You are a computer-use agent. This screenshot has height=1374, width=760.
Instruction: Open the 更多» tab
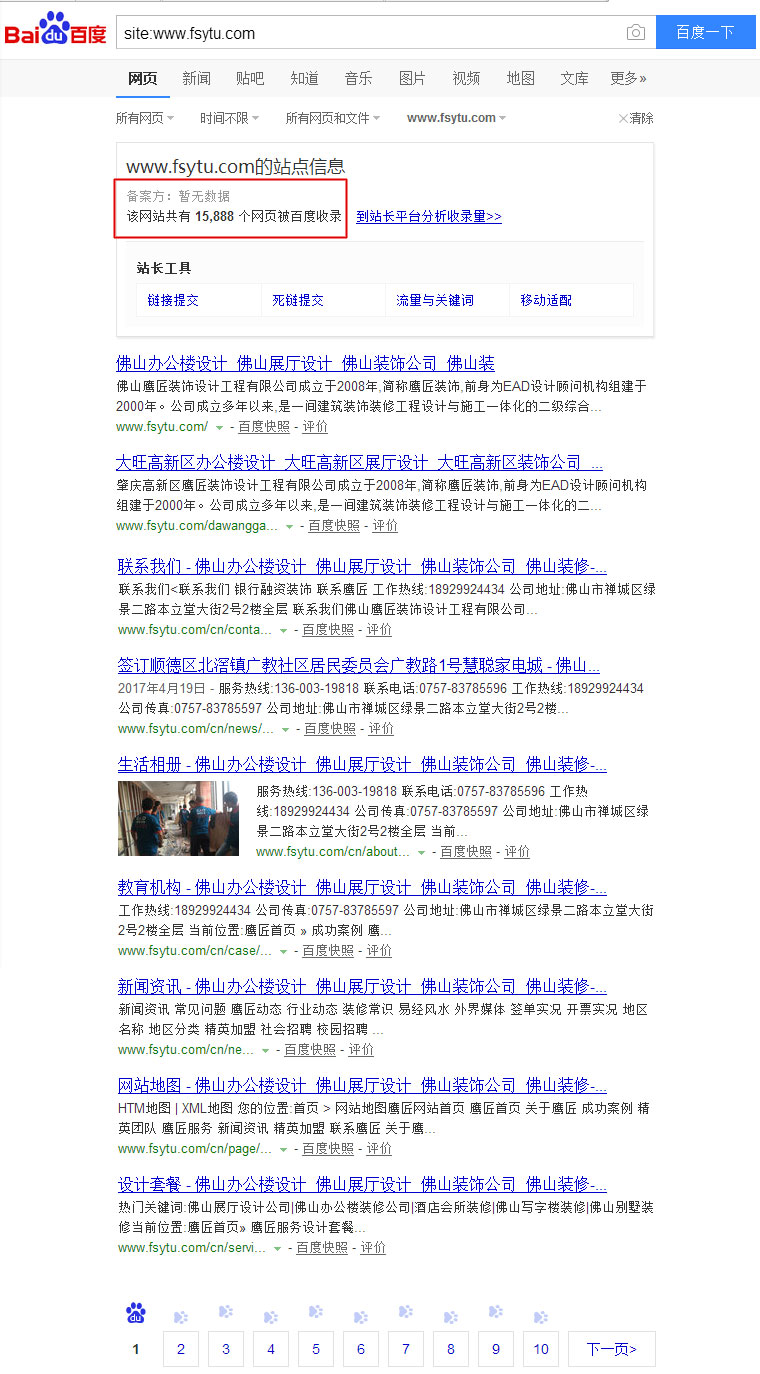pos(628,78)
